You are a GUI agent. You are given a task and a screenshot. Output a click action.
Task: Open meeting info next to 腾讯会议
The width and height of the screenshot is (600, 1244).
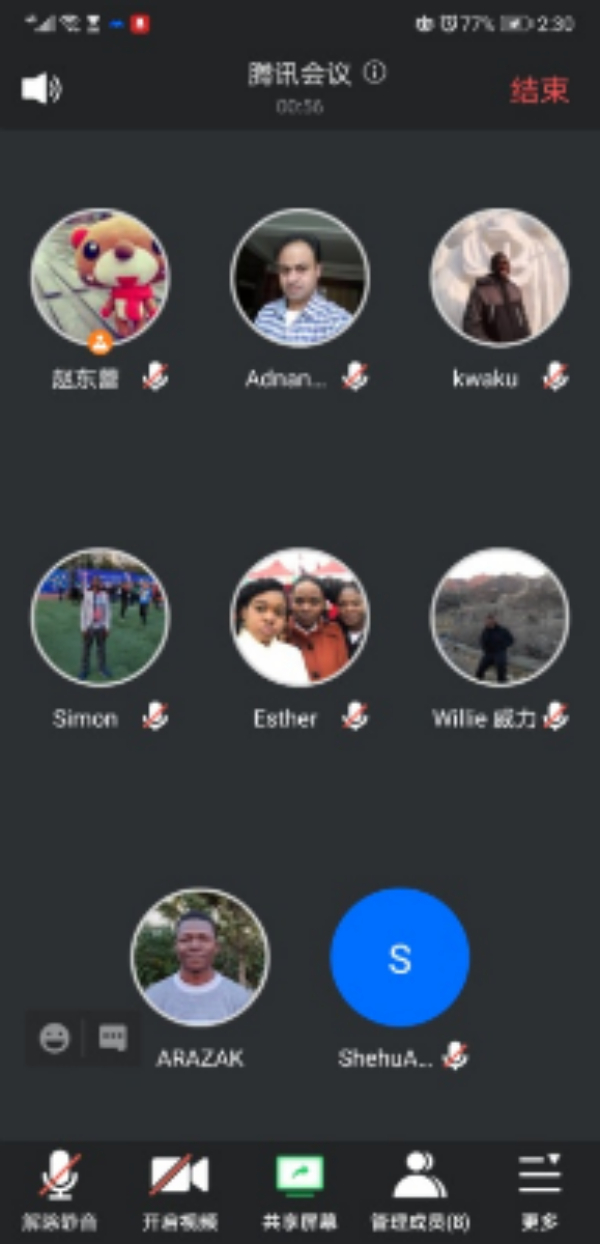click(375, 73)
